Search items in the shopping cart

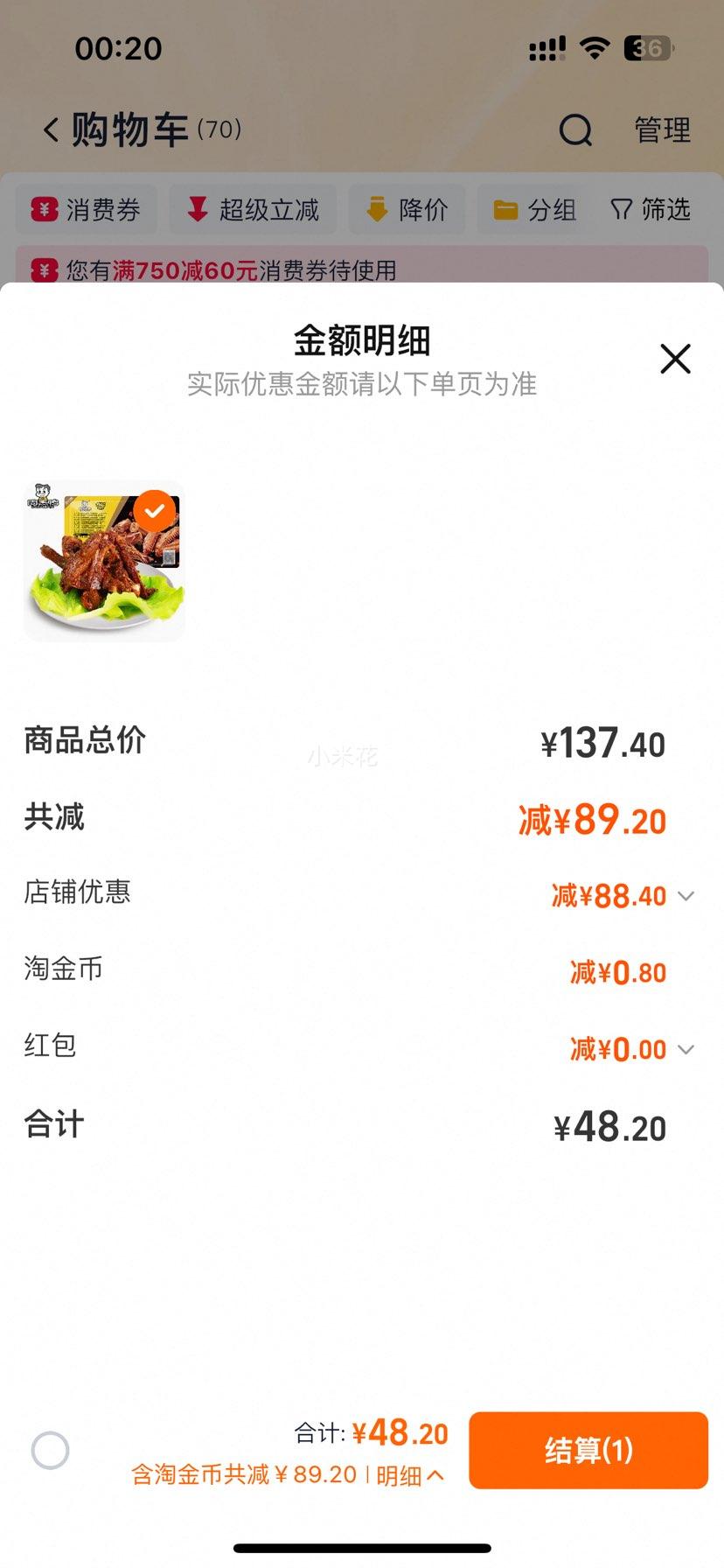[575, 130]
